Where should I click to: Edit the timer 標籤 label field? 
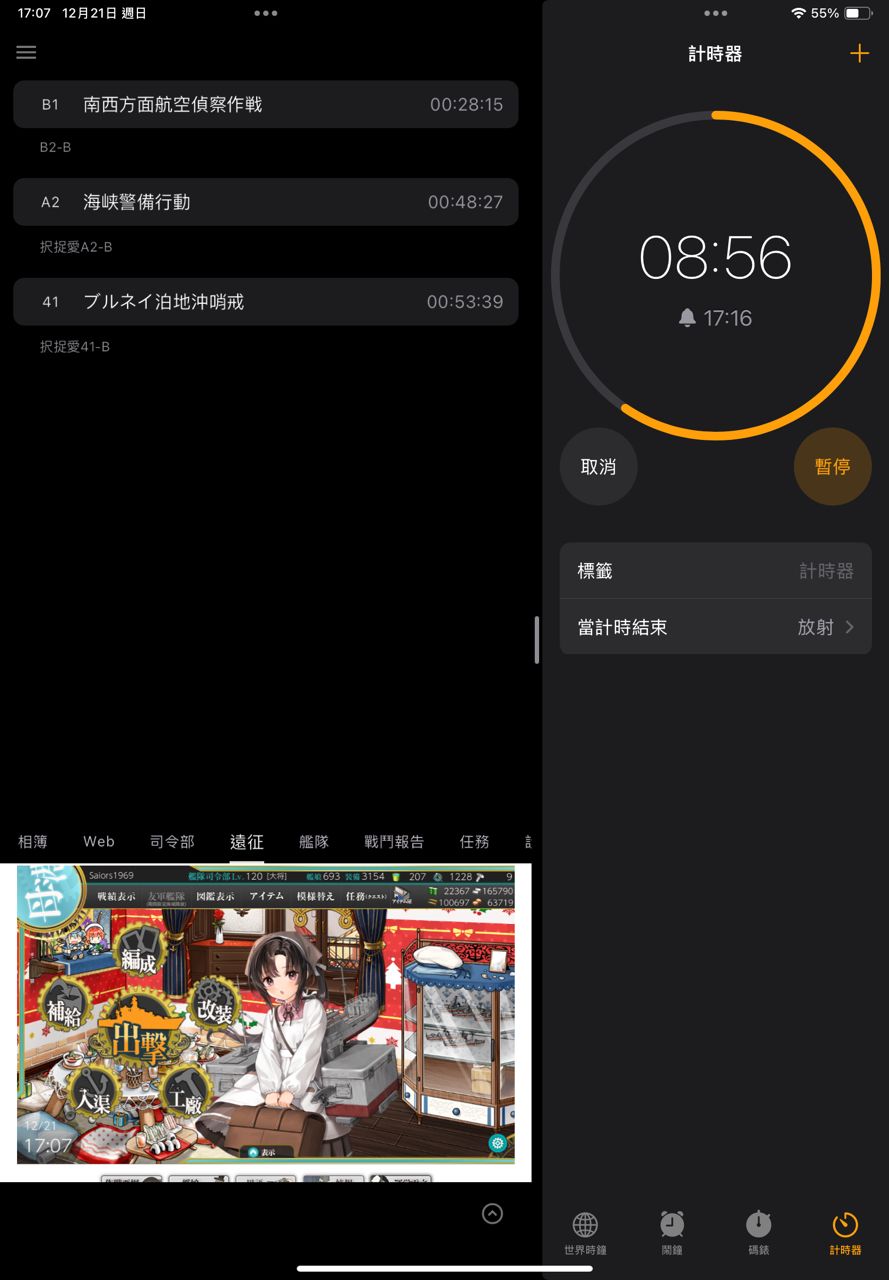[x=715, y=571]
